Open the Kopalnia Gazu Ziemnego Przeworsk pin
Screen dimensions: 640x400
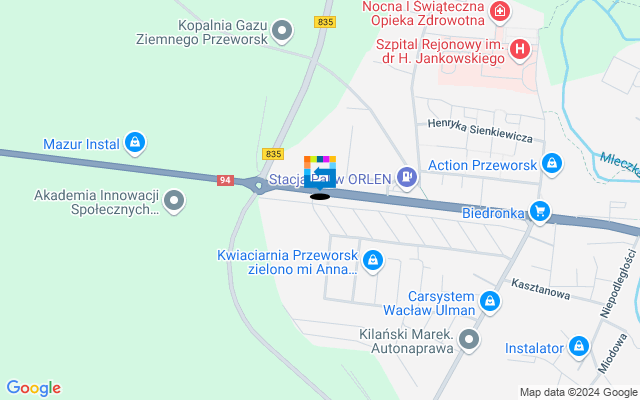pyautogui.click(x=283, y=30)
